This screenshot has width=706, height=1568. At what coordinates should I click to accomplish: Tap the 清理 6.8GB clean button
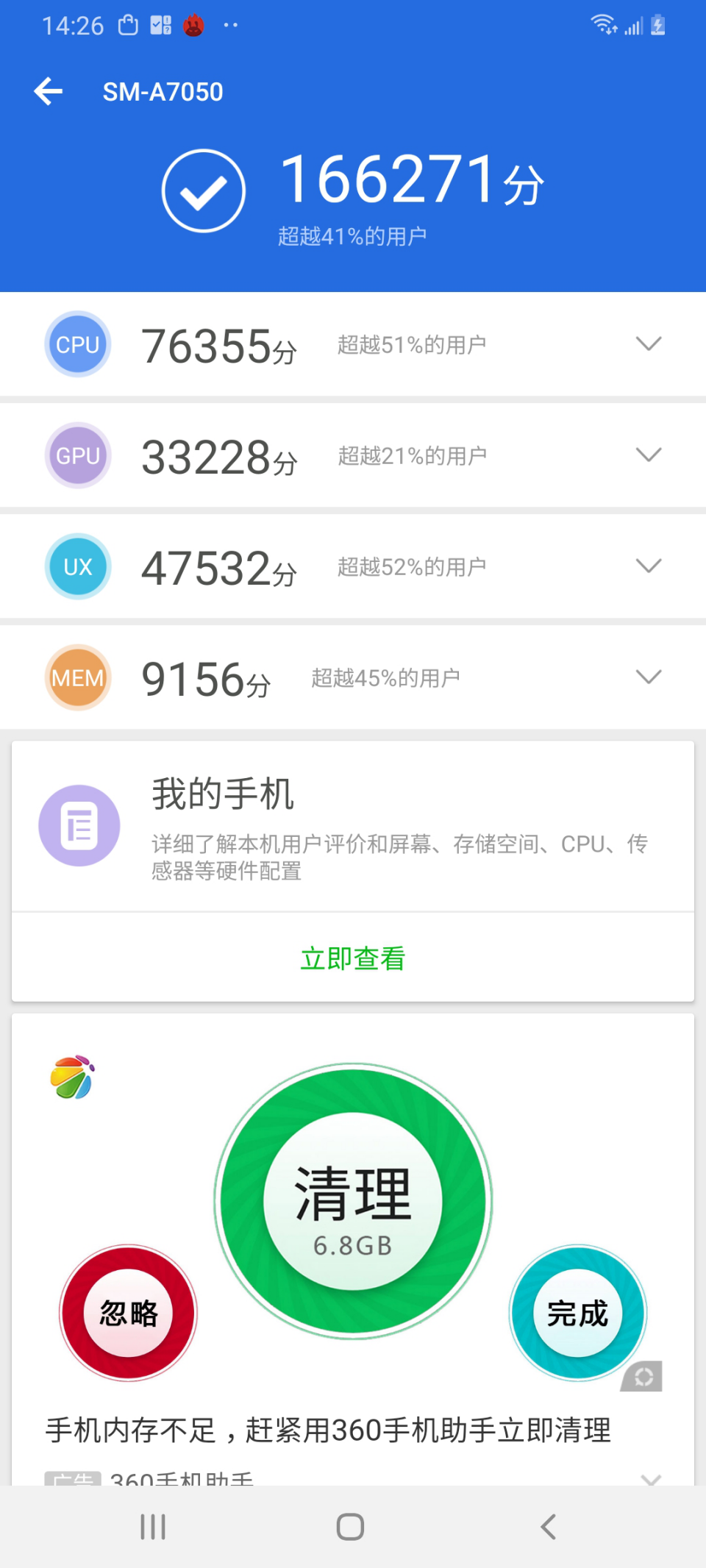click(x=353, y=1201)
